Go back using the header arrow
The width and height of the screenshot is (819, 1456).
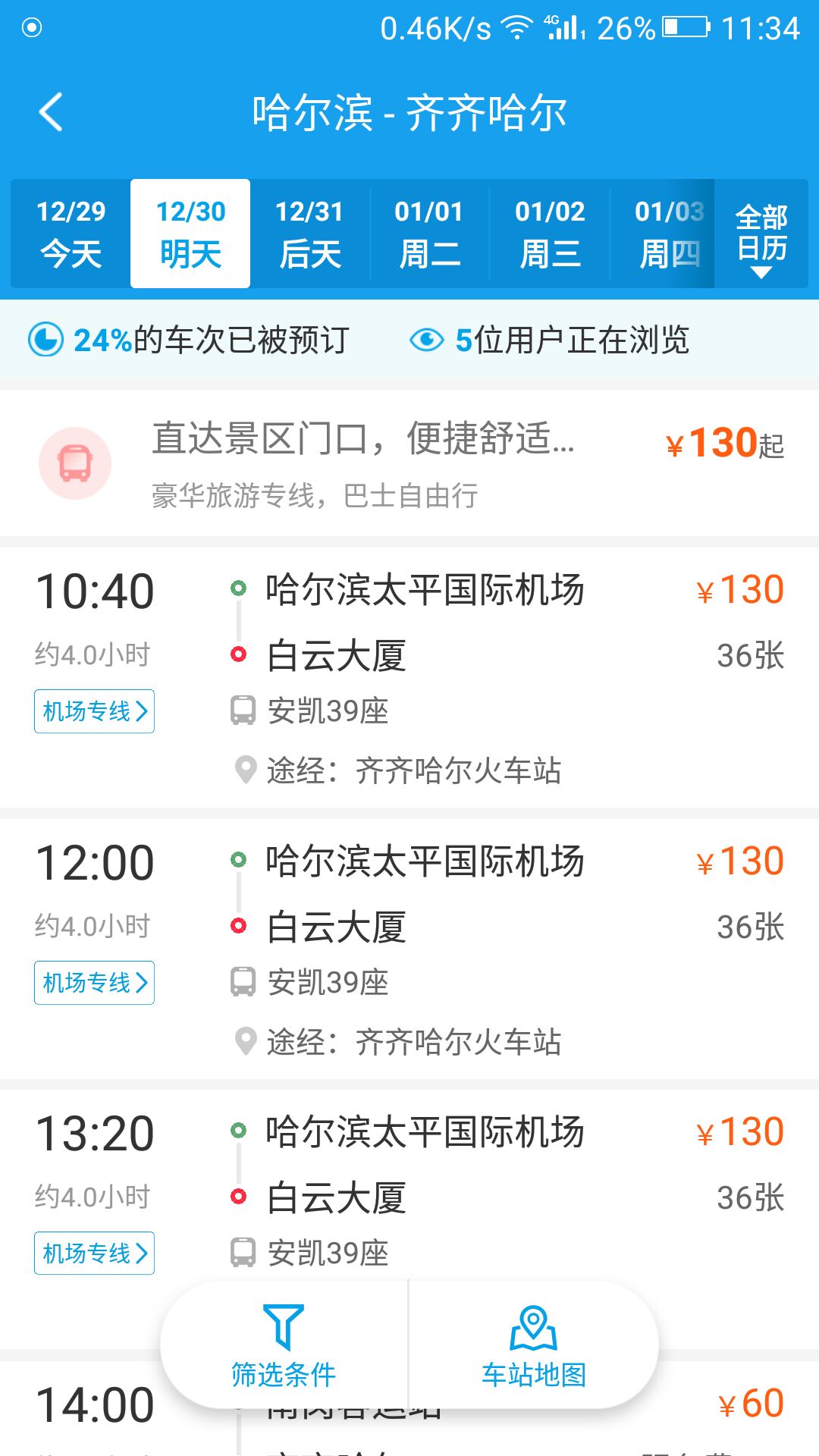click(52, 112)
